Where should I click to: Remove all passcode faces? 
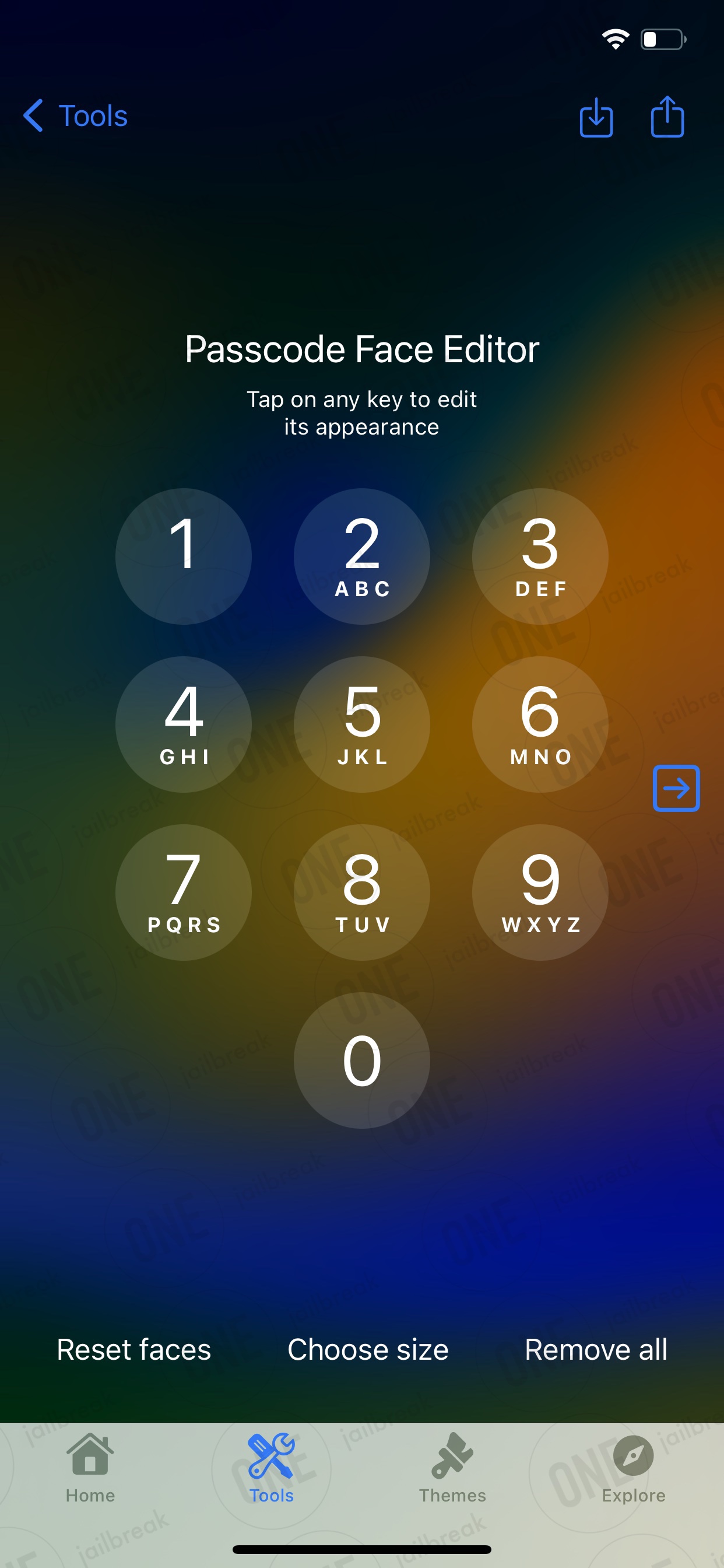pos(596,1349)
